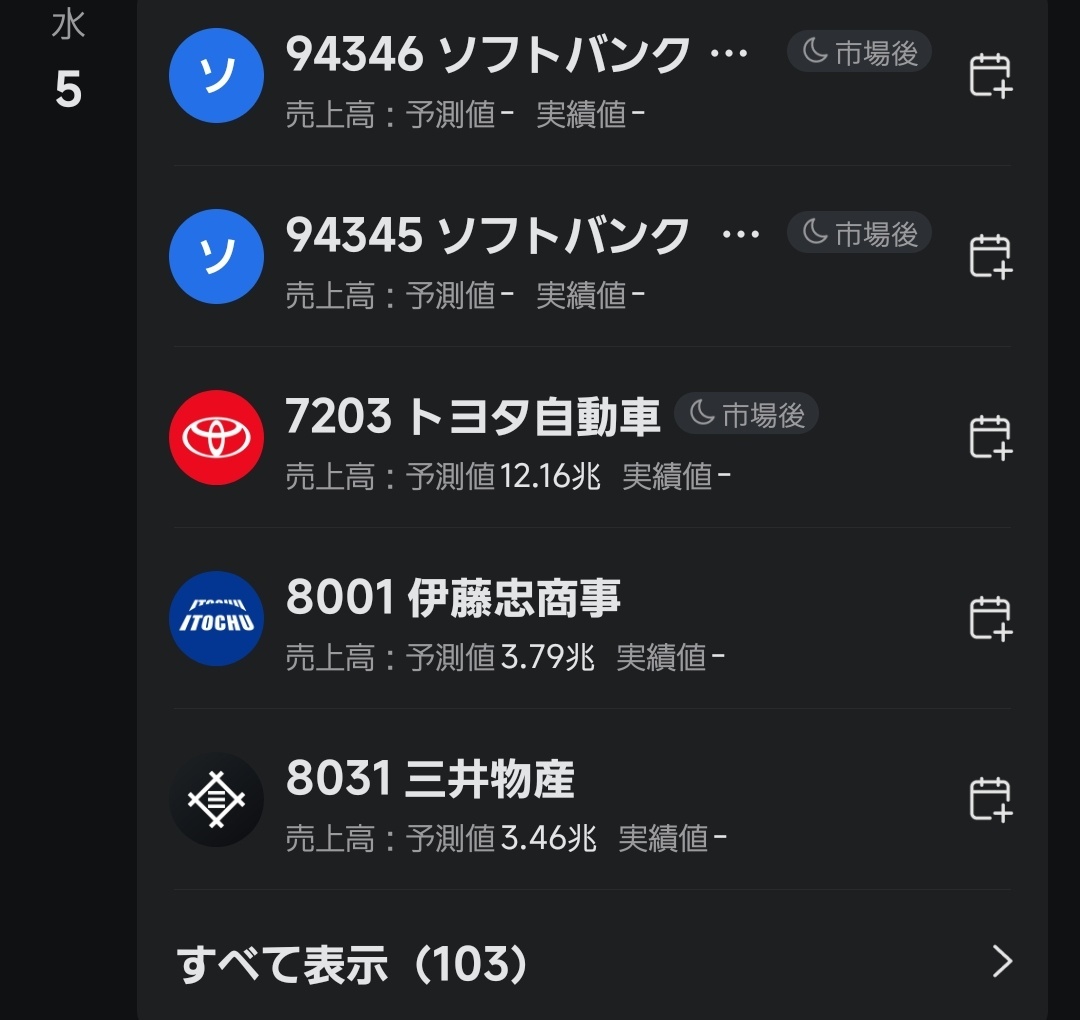Open the 94346 ソフトバンク earnings row
The width and height of the screenshot is (1080, 1020).
500,78
